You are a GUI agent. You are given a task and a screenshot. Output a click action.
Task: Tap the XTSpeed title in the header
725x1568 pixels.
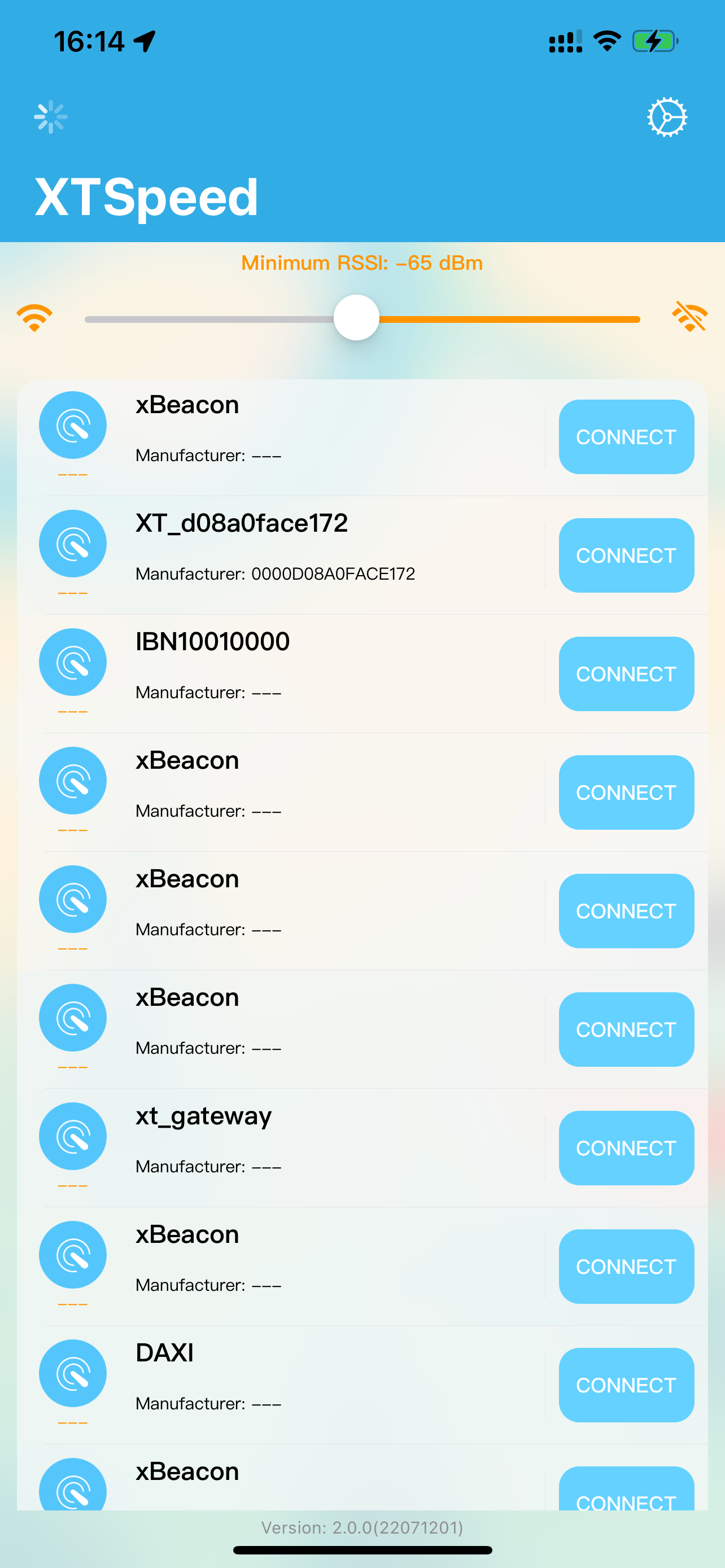point(146,196)
